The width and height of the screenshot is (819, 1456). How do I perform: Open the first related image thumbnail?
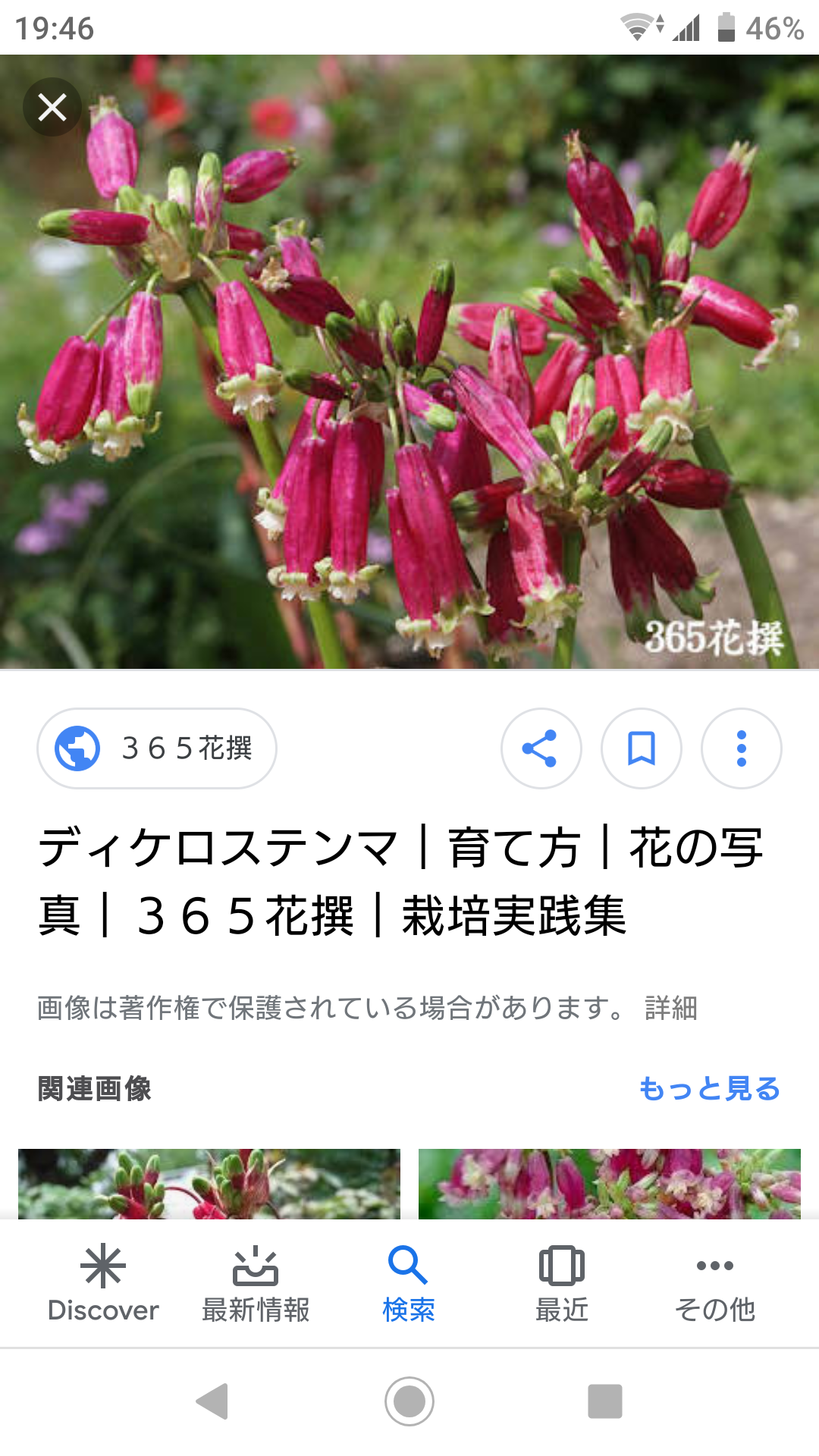[209, 1184]
